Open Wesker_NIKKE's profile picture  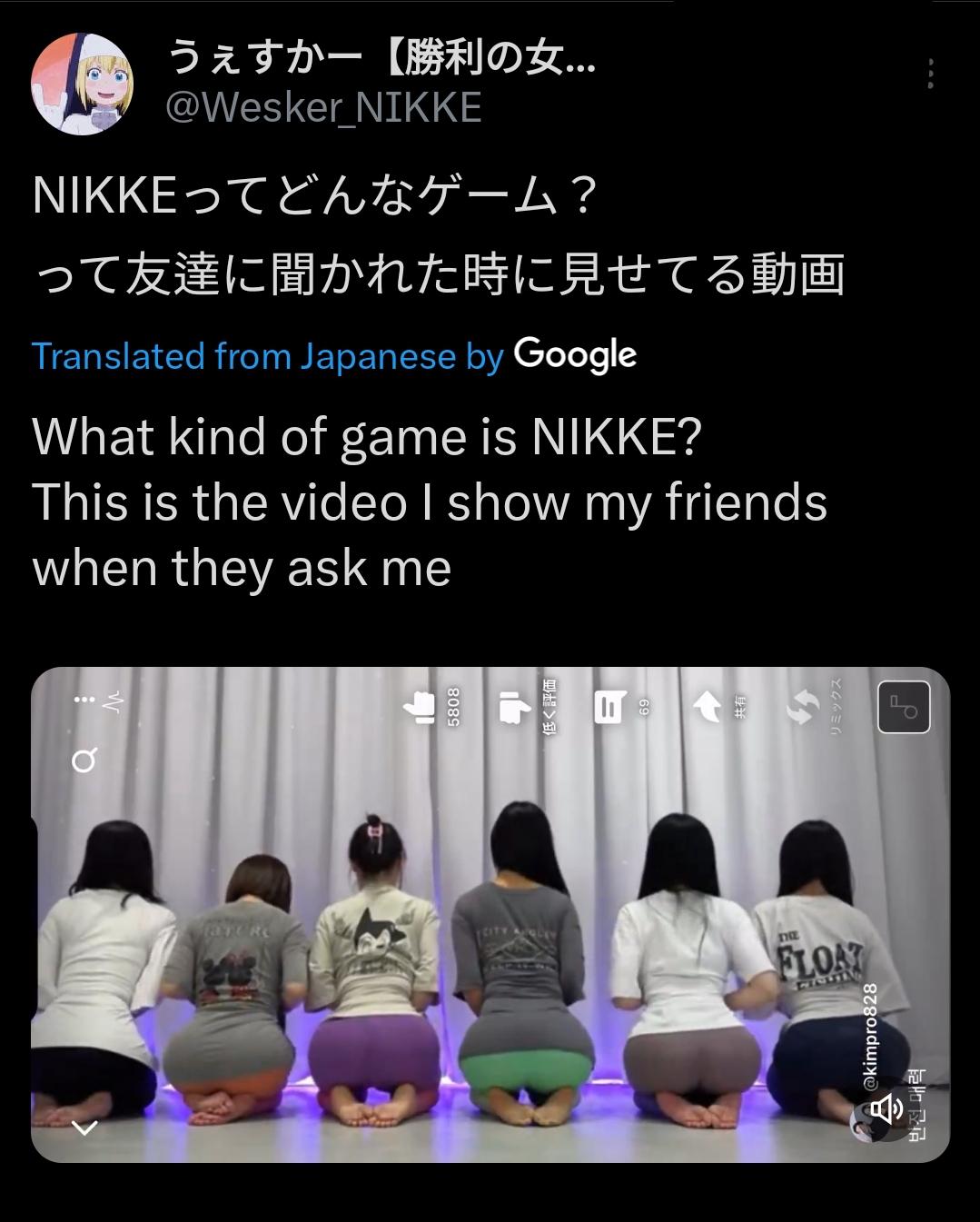[82, 84]
